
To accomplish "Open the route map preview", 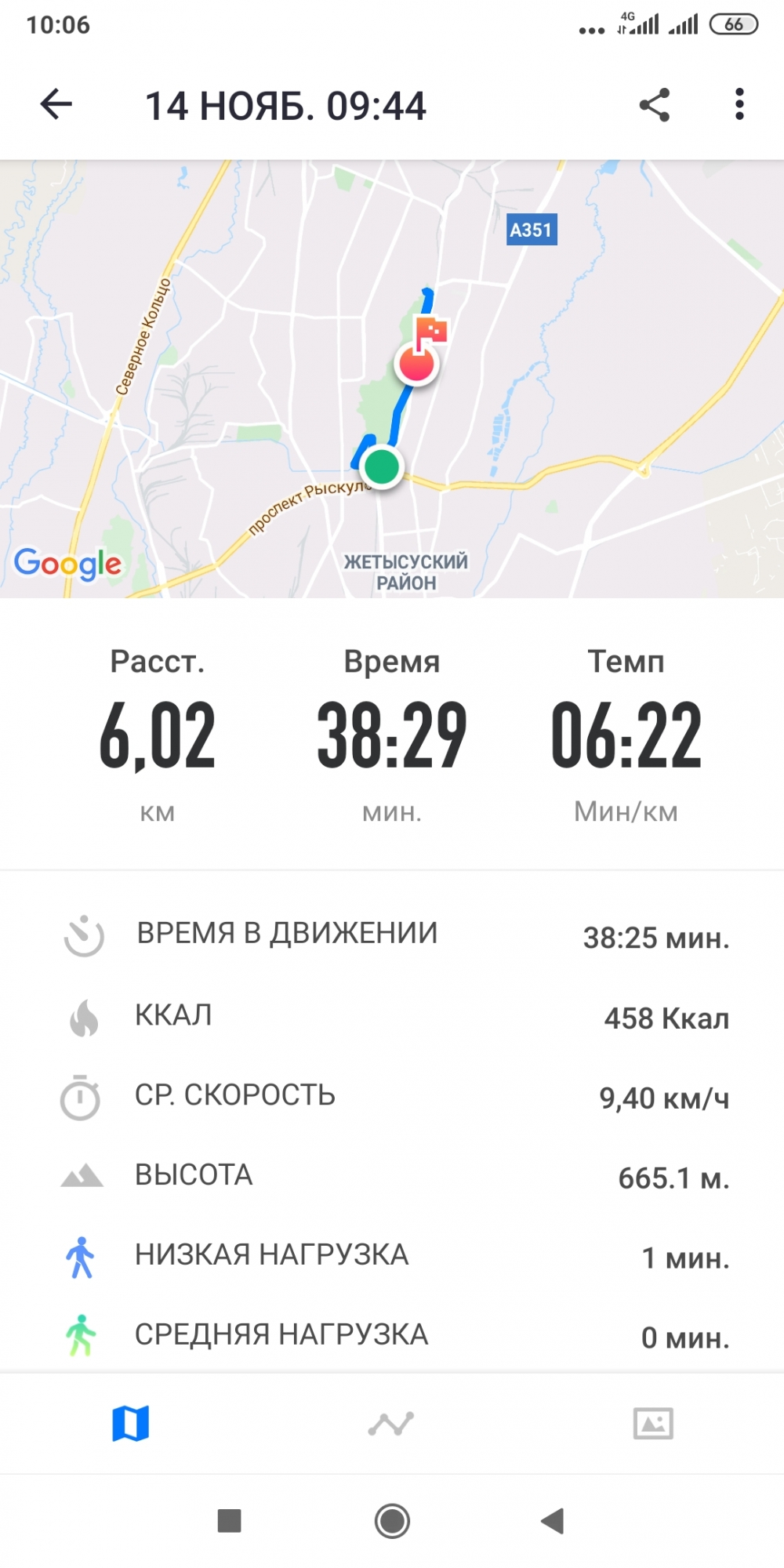I will tap(392, 379).
